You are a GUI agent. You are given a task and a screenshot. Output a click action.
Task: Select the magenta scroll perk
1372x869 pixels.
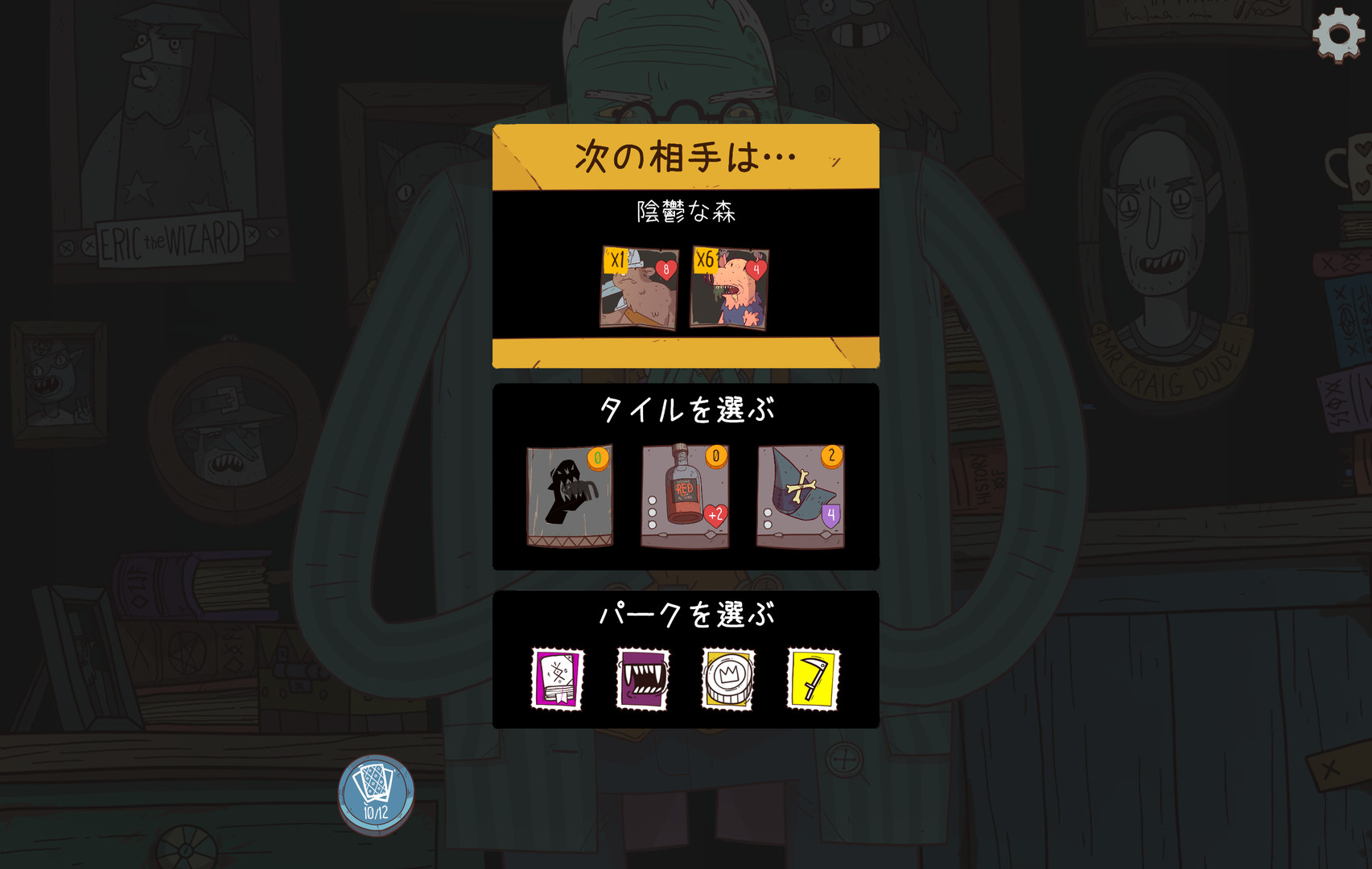pos(558,679)
